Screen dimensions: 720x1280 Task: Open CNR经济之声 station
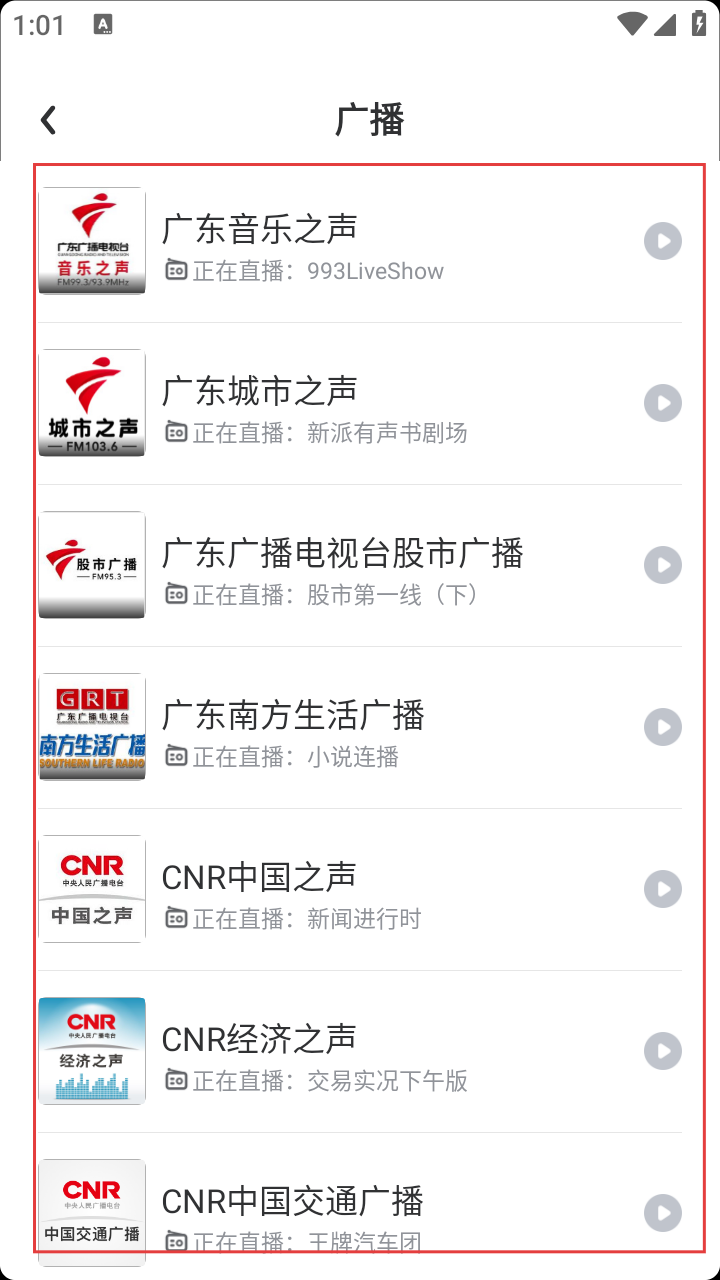click(360, 1051)
